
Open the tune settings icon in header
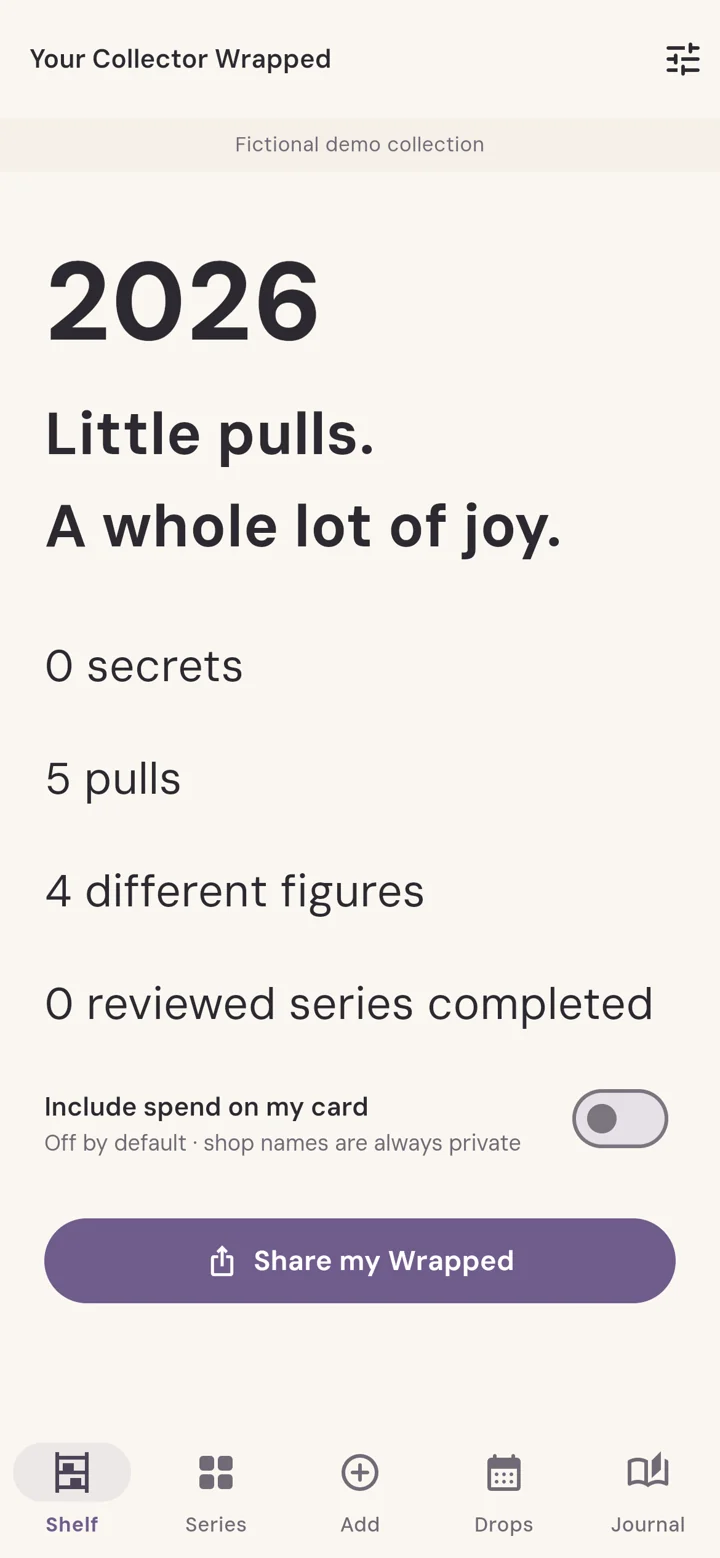pyautogui.click(x=683, y=60)
